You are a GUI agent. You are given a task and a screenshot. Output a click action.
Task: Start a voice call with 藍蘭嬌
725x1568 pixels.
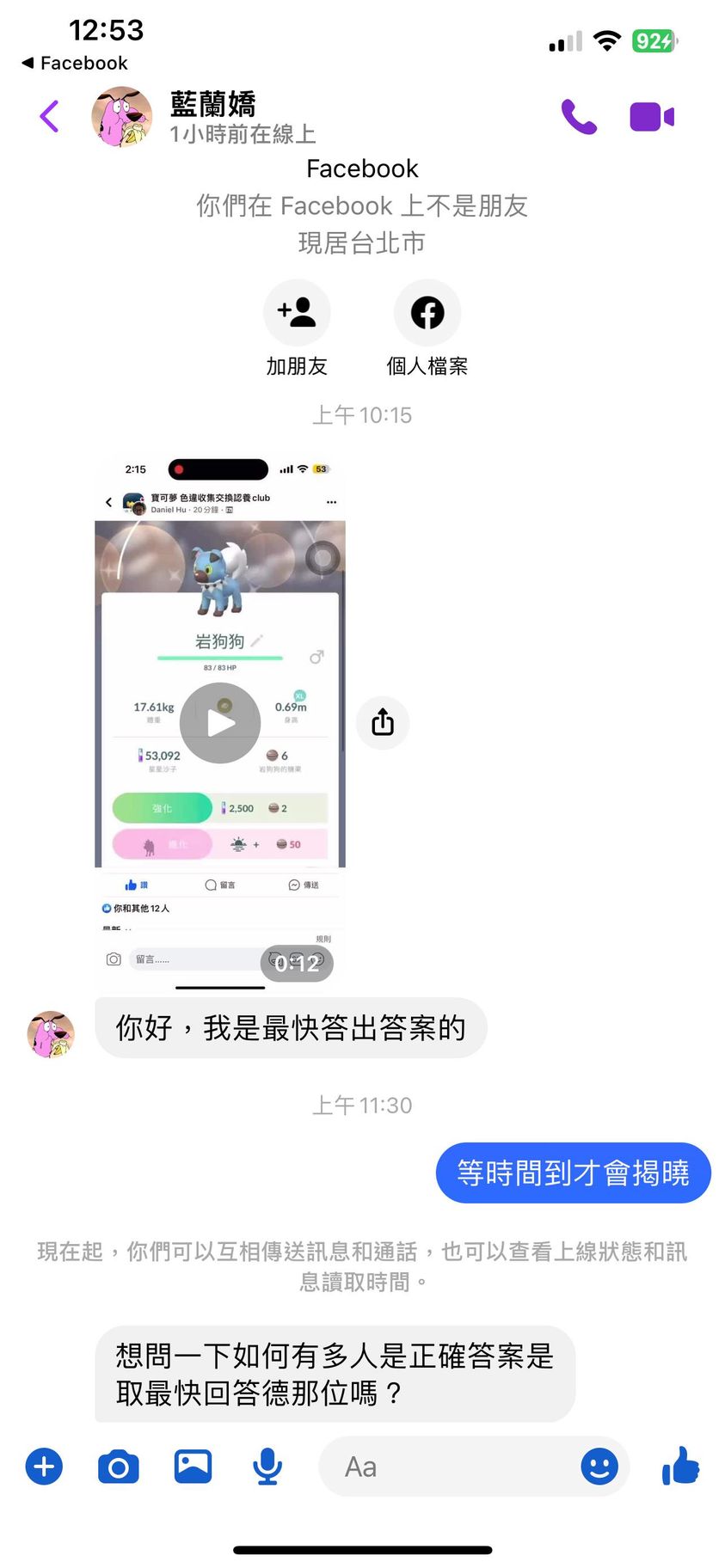579,117
